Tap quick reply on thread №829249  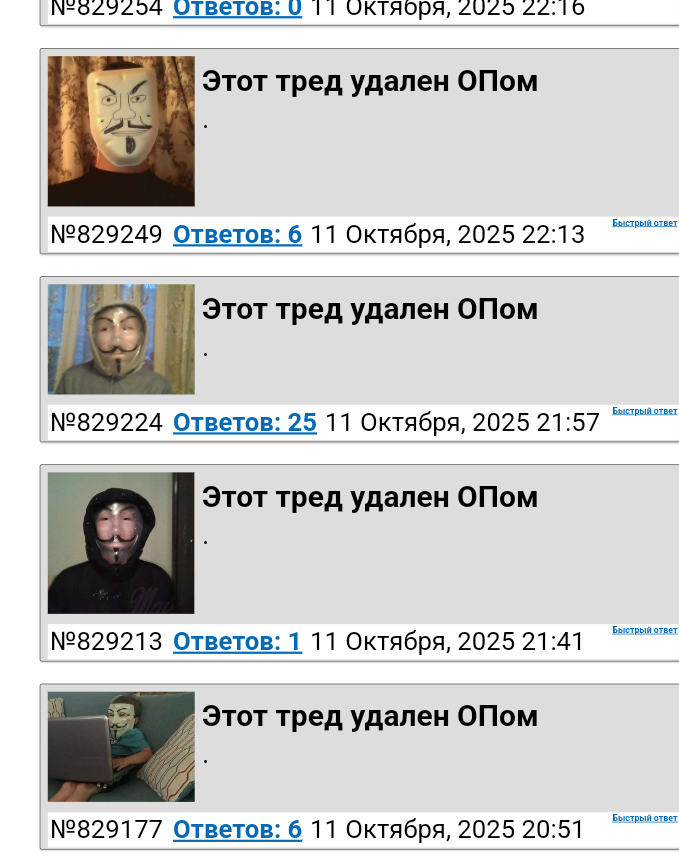pos(644,223)
